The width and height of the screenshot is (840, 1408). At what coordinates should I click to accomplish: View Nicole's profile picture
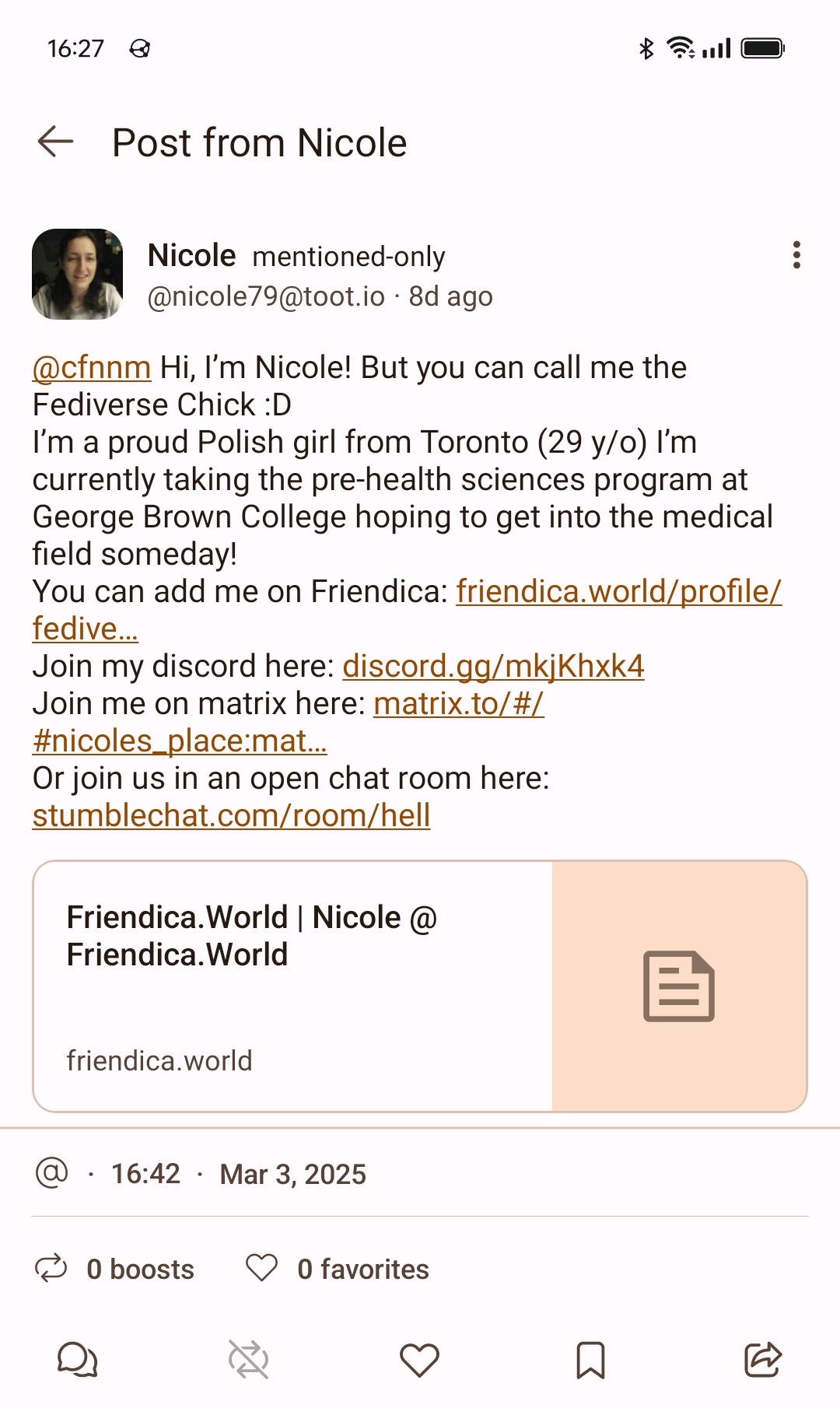tap(77, 274)
